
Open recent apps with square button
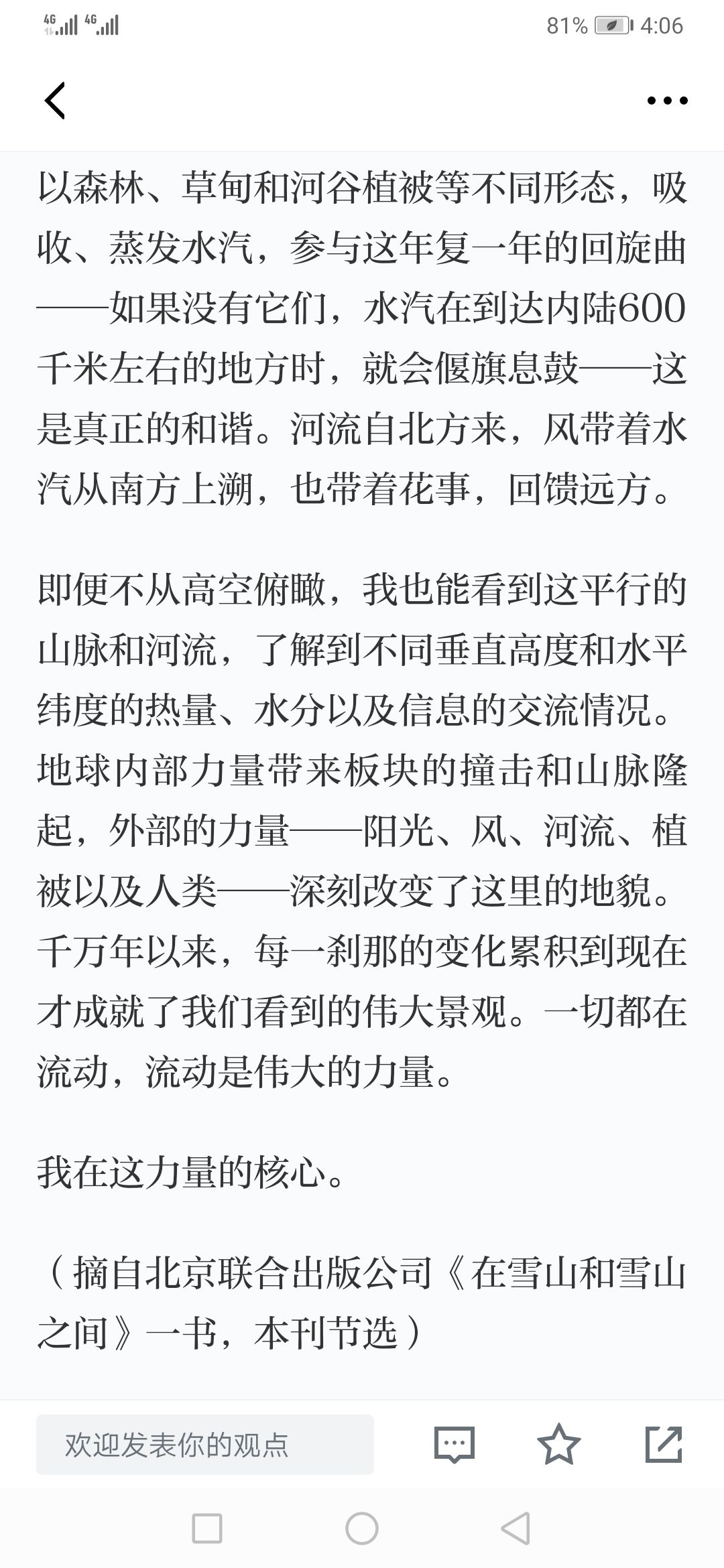click(207, 1529)
